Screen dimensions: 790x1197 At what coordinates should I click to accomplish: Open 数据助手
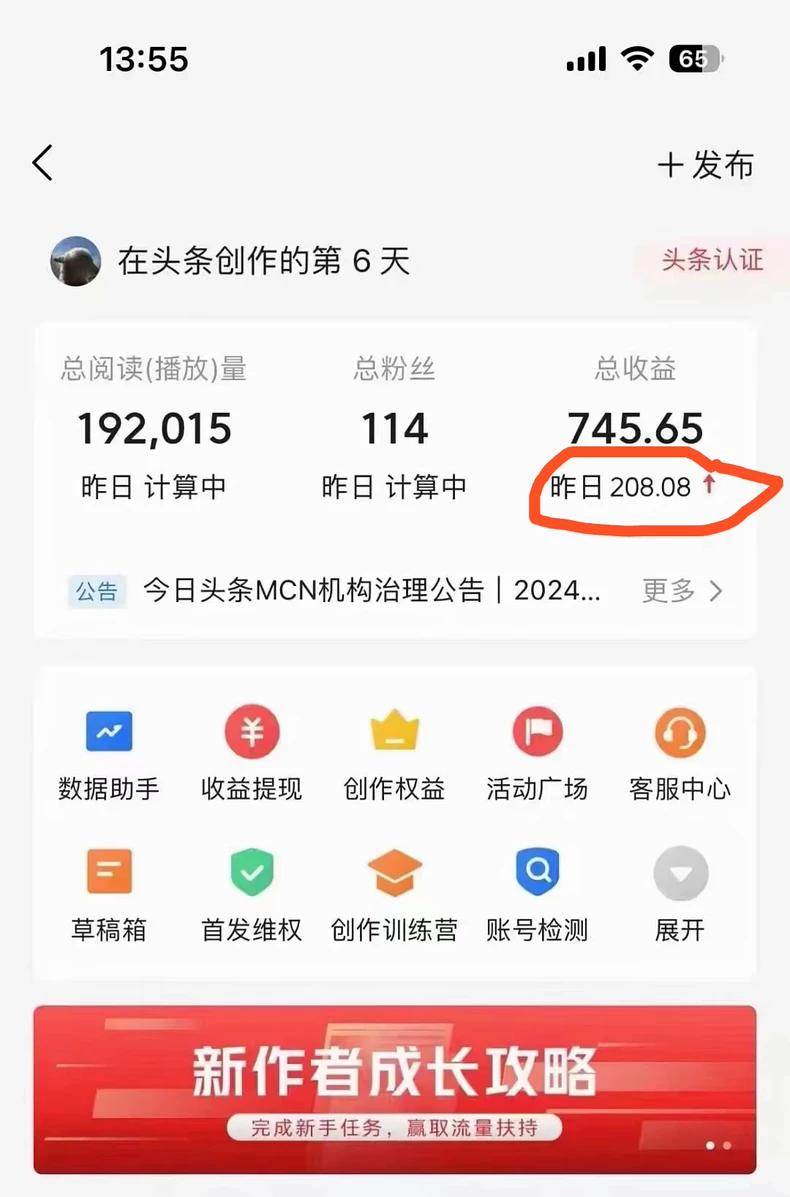109,754
